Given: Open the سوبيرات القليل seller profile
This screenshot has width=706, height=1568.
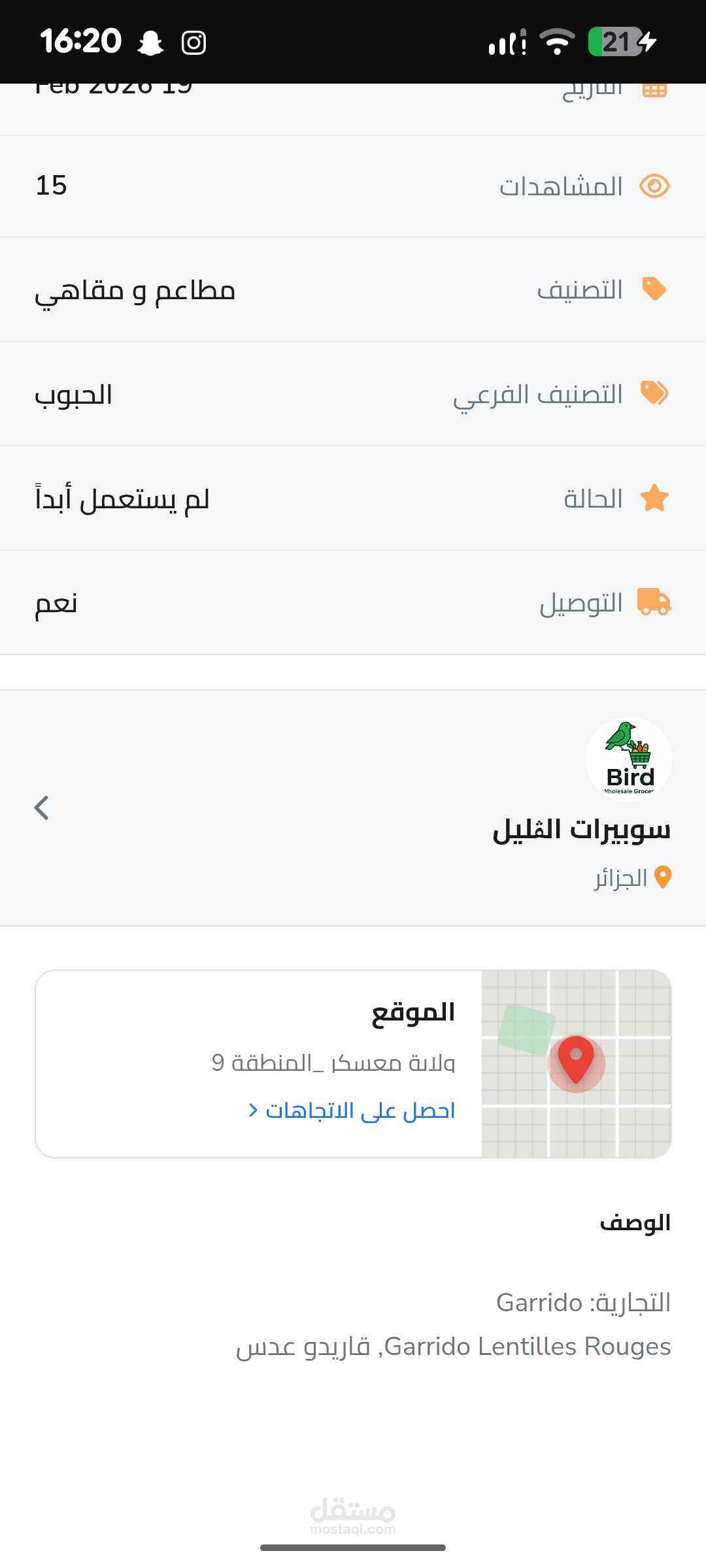Looking at the screenshot, I should tap(580, 828).
